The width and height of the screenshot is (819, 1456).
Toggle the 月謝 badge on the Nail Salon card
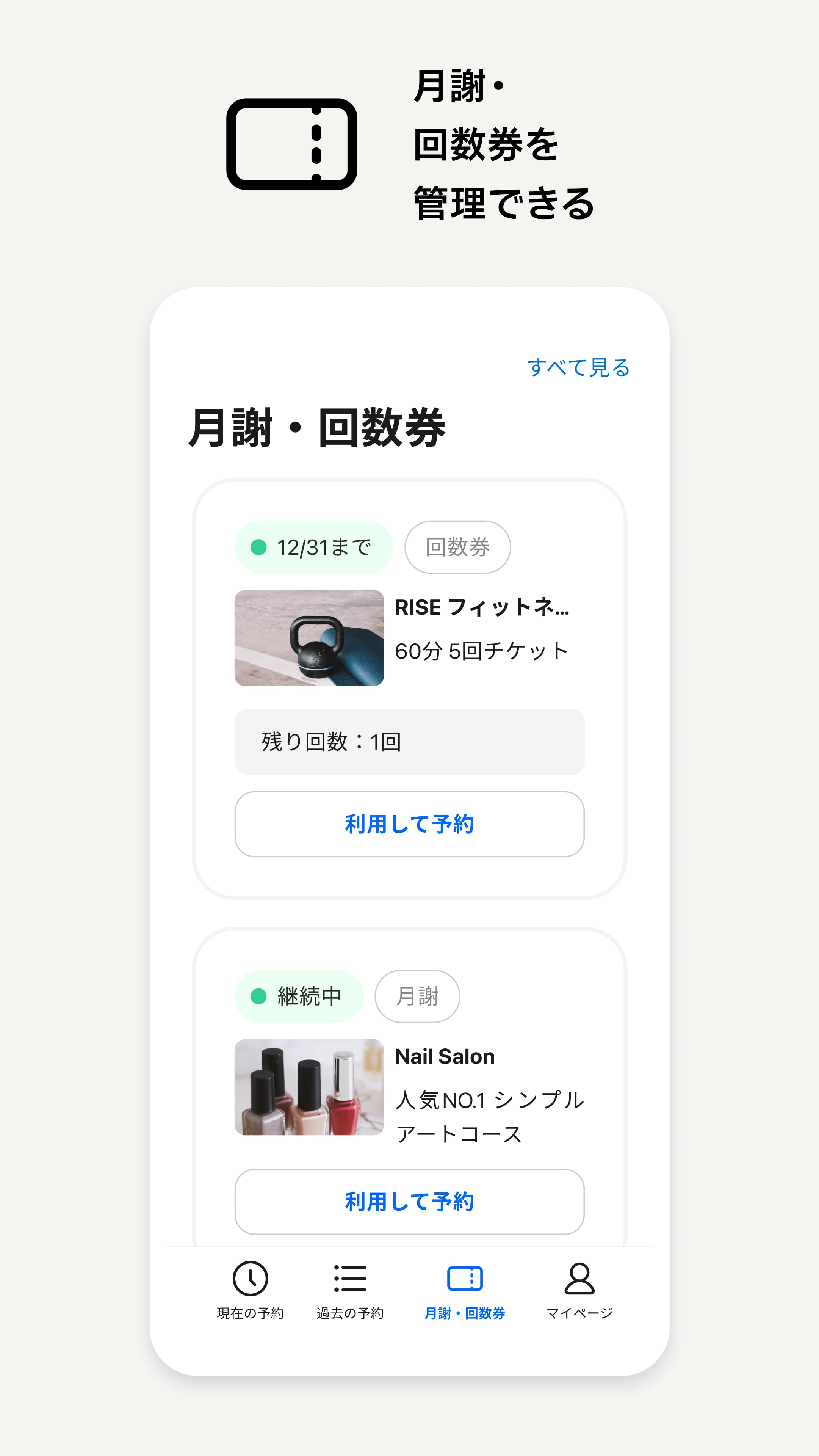click(x=418, y=996)
